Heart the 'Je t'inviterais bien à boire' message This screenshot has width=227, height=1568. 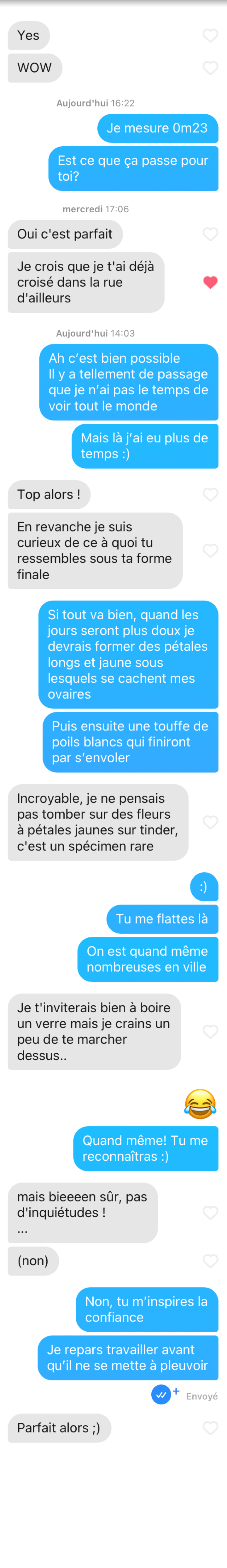(x=210, y=1031)
